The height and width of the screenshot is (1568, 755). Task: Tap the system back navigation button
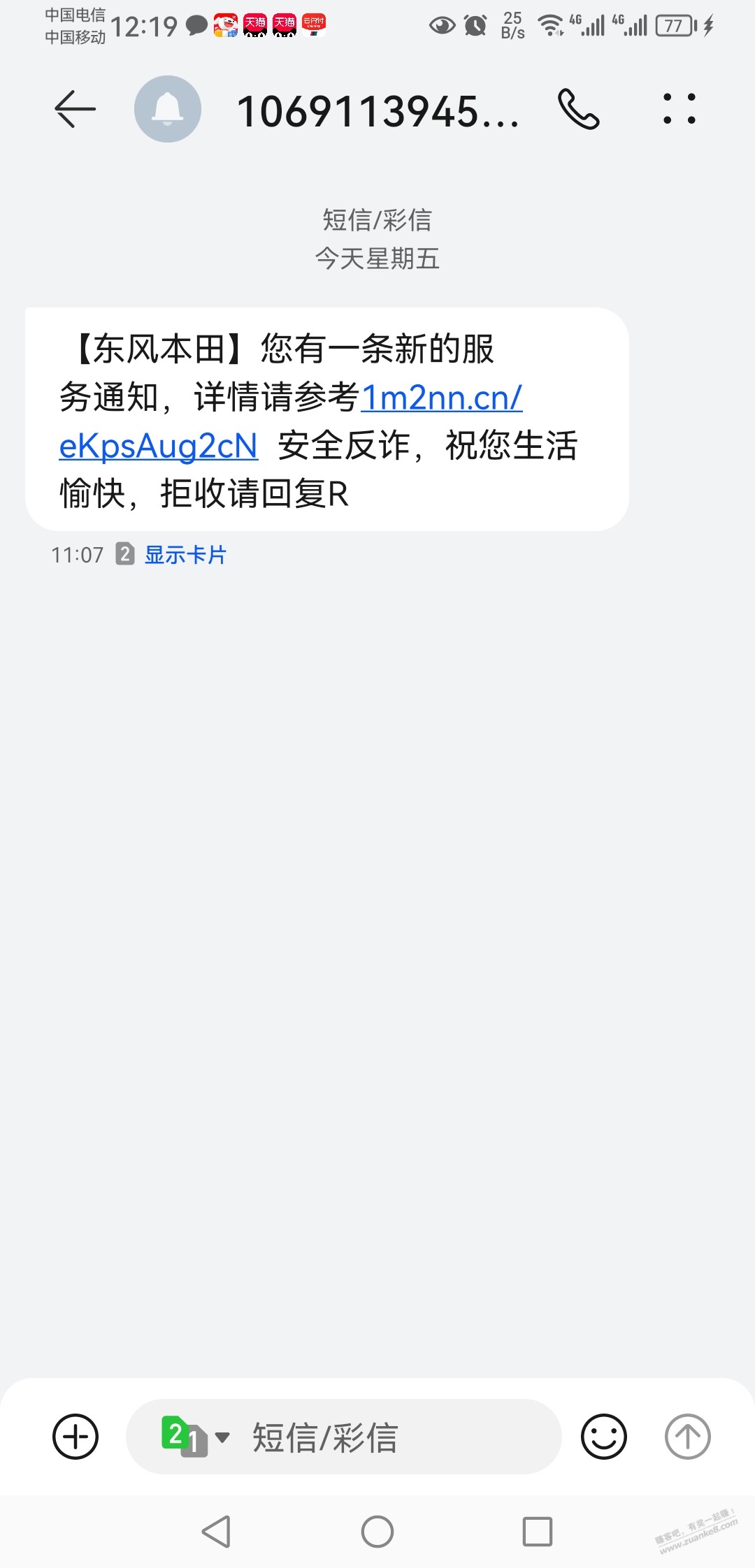[x=216, y=1532]
